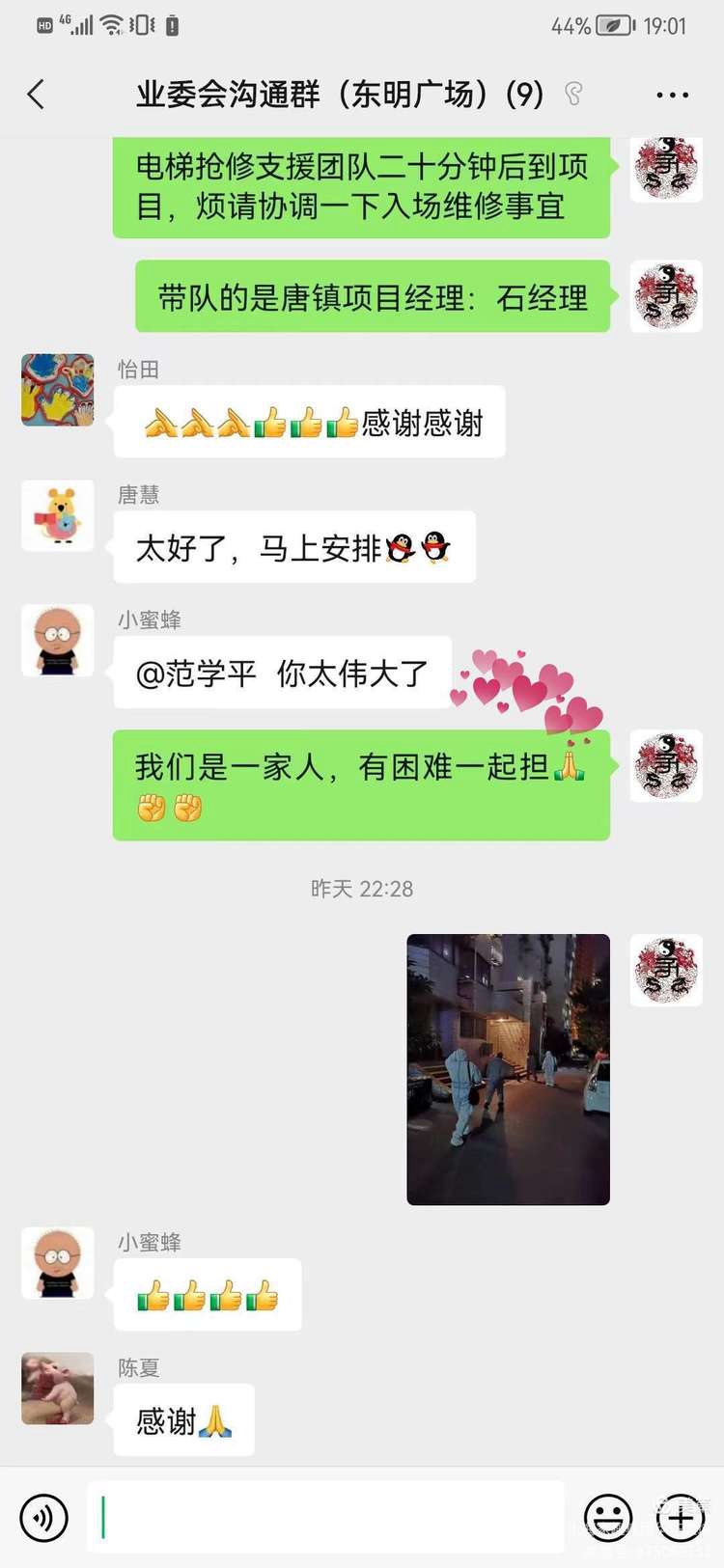Switch to voice message input
This screenshot has width=724, height=1568.
tap(43, 1518)
